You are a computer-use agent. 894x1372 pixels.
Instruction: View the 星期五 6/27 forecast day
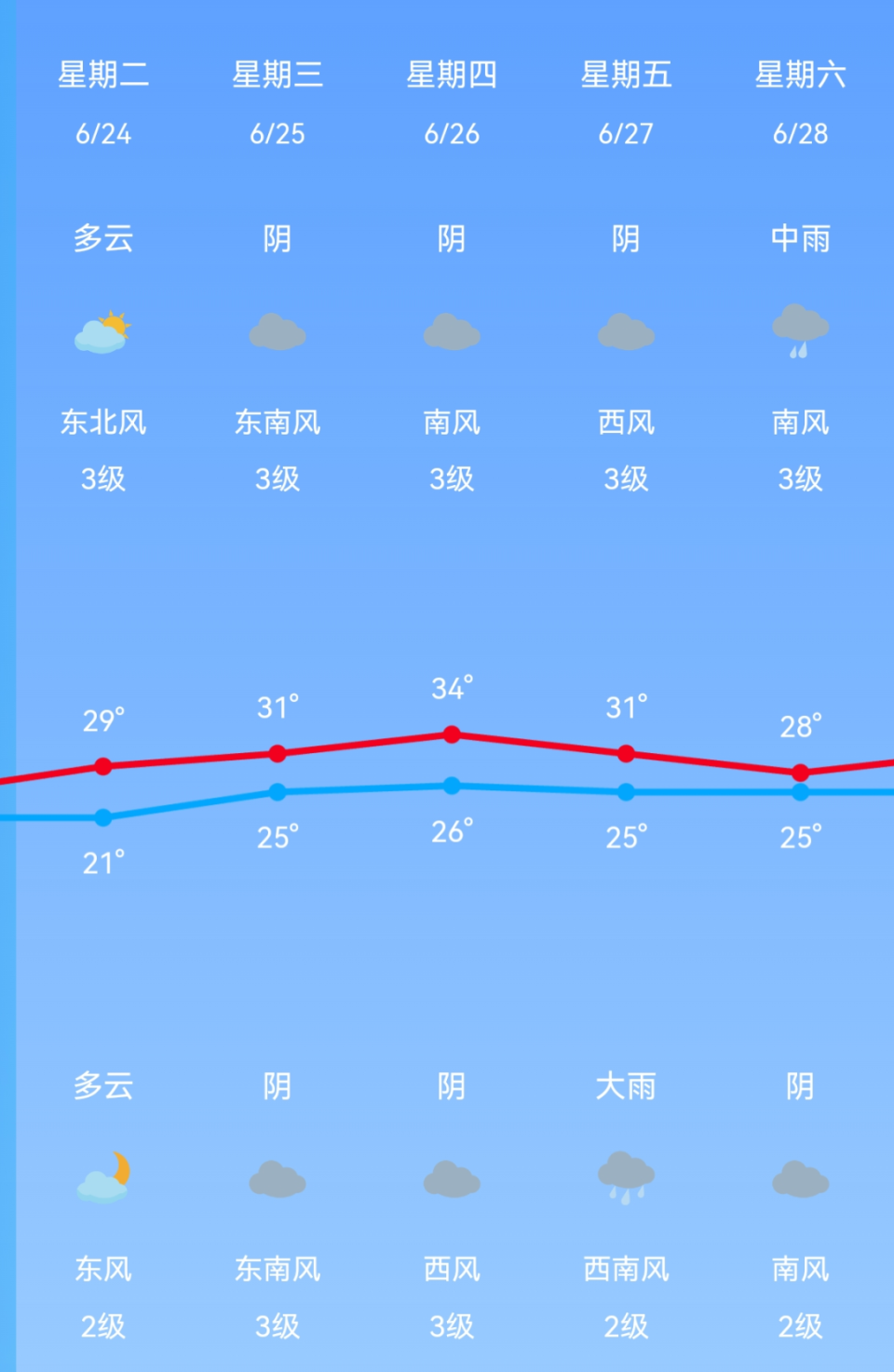[626, 102]
